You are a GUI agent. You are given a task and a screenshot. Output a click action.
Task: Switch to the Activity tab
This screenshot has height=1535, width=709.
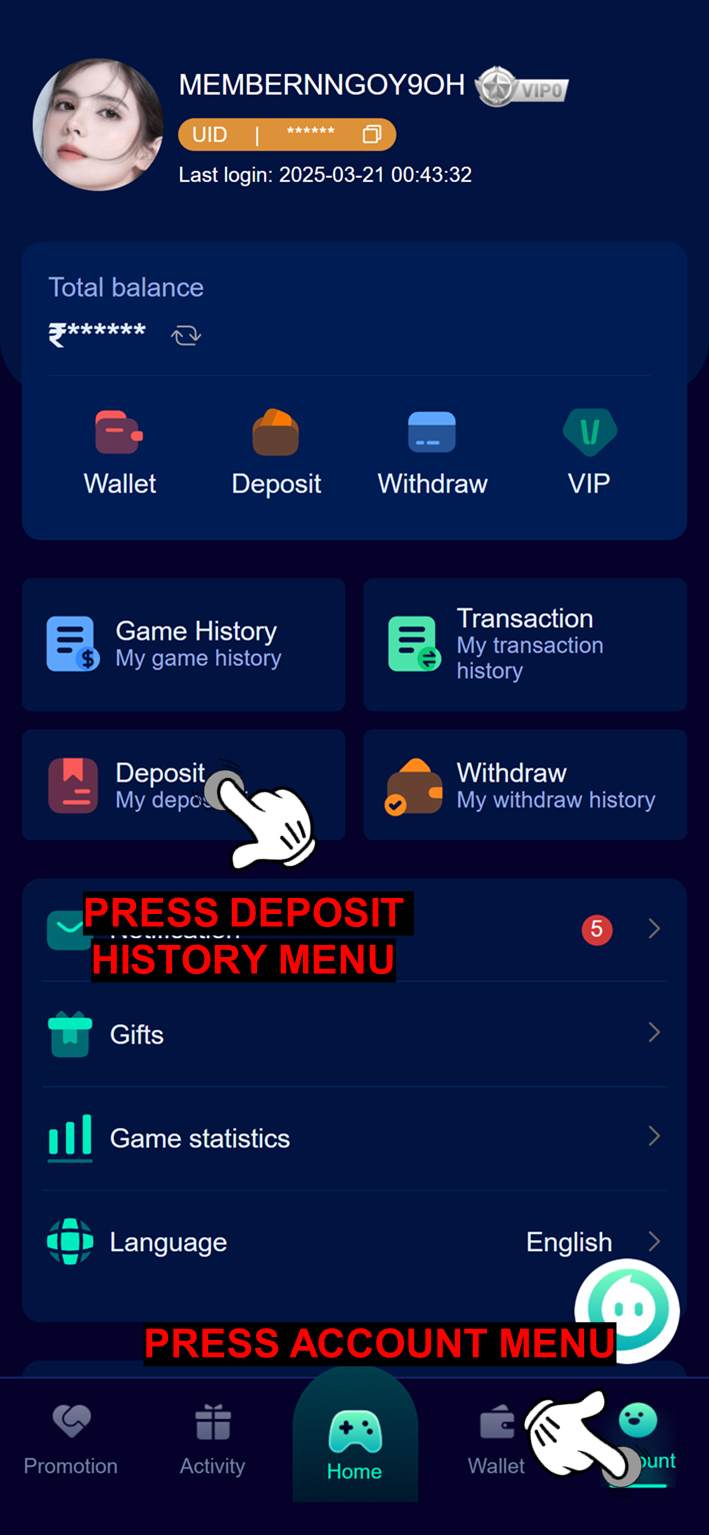[x=212, y=1440]
